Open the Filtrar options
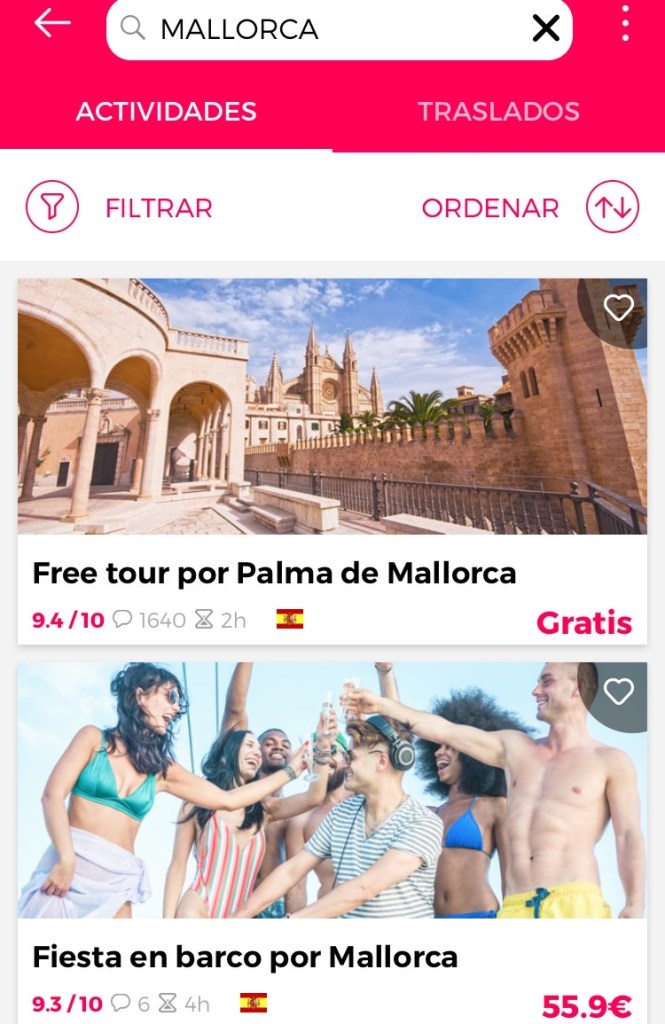Screen dimensions: 665x1024 120,208
